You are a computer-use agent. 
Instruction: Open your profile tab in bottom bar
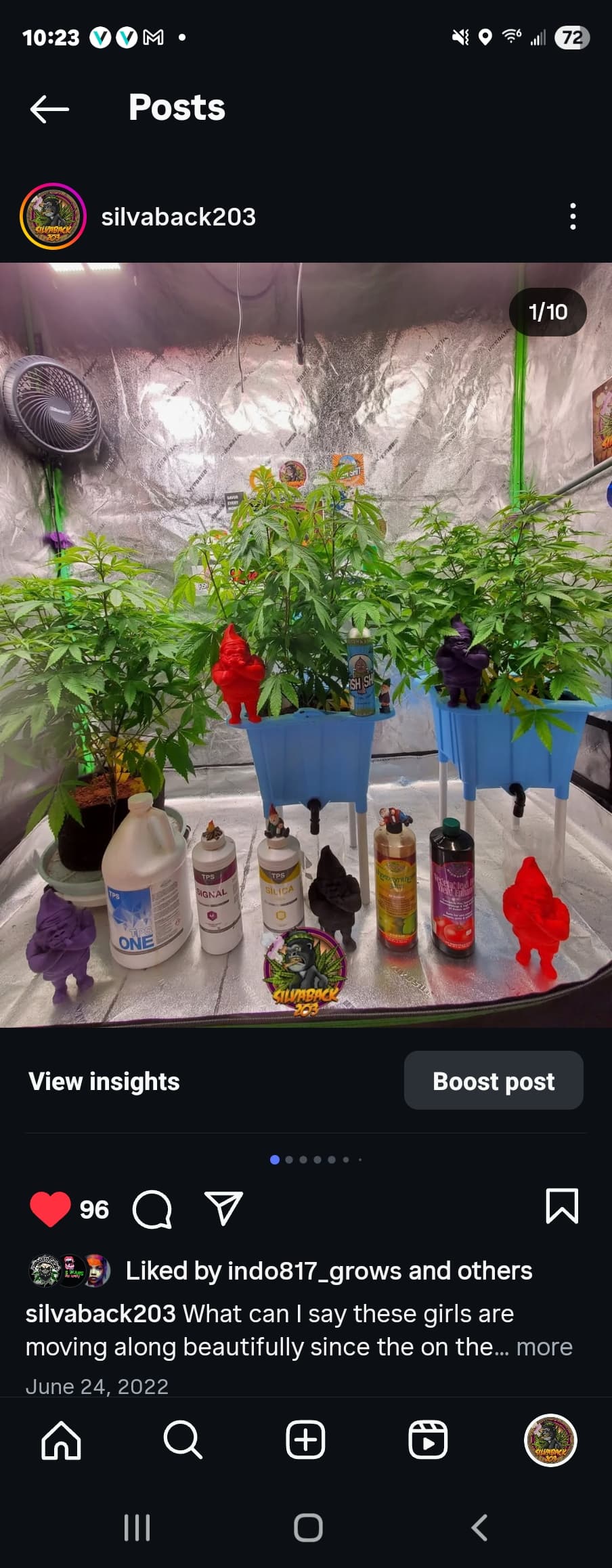click(550, 1439)
